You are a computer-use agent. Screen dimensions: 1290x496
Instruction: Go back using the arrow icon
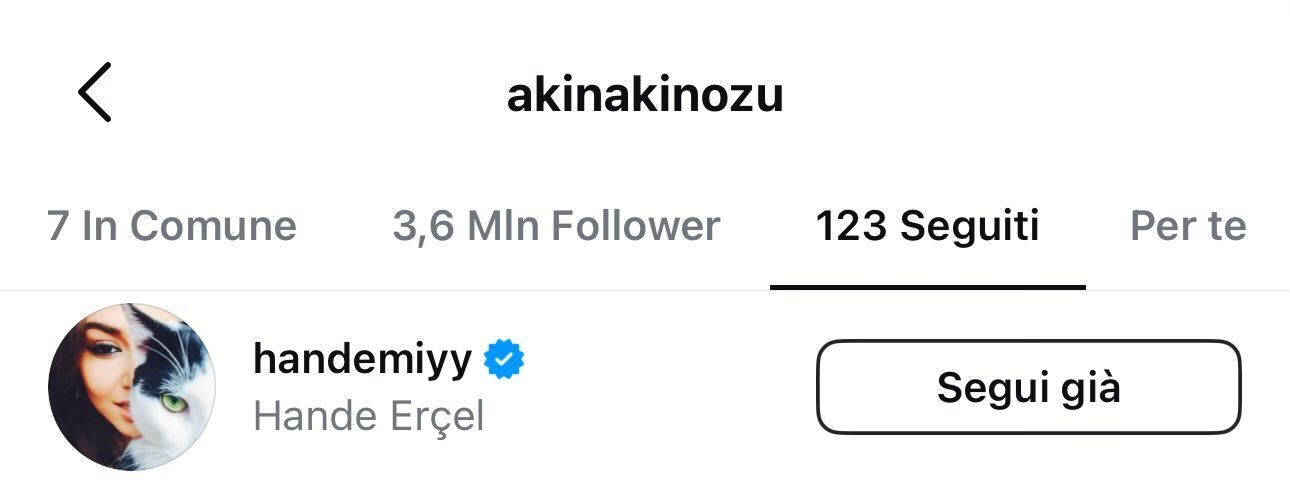pyautogui.click(x=95, y=92)
